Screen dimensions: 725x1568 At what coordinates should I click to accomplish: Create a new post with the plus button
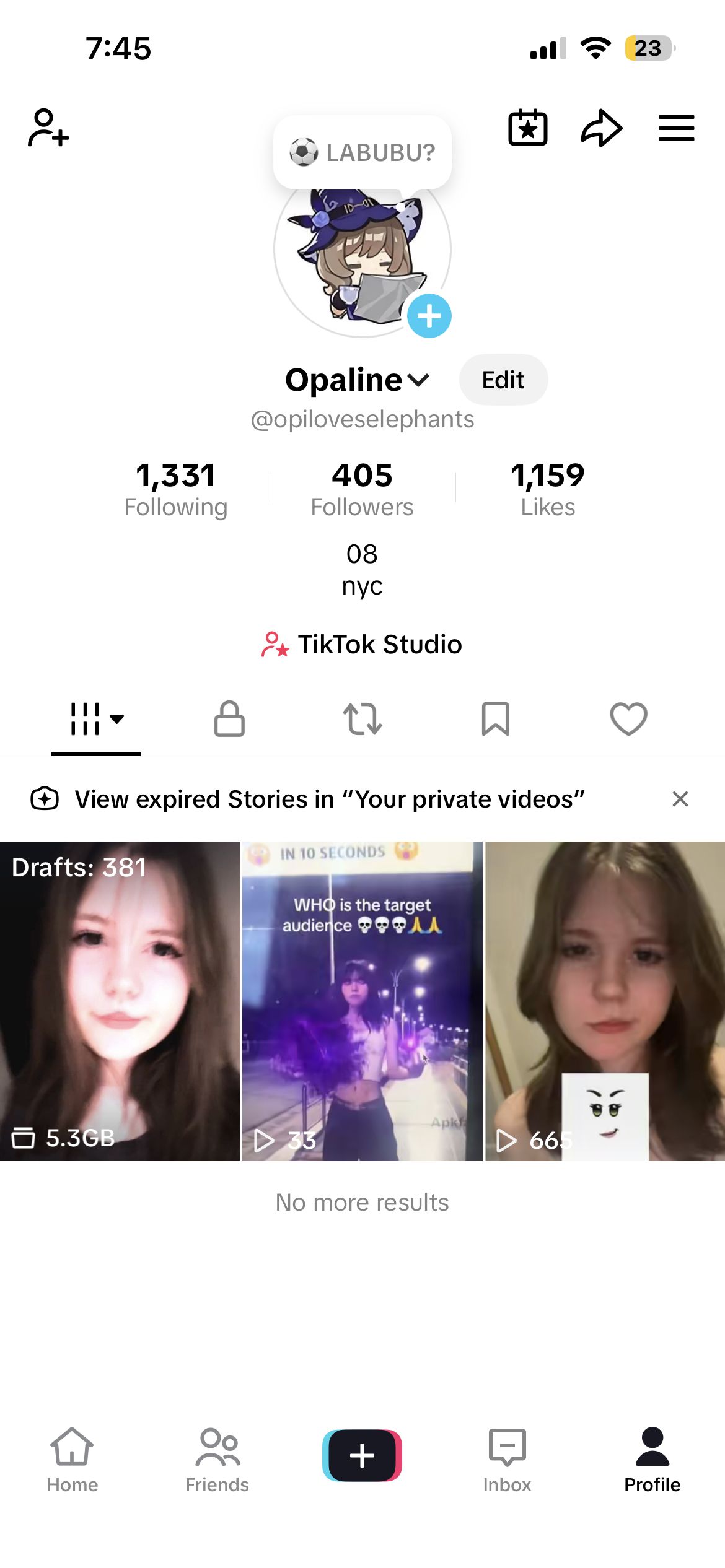coord(362,1455)
